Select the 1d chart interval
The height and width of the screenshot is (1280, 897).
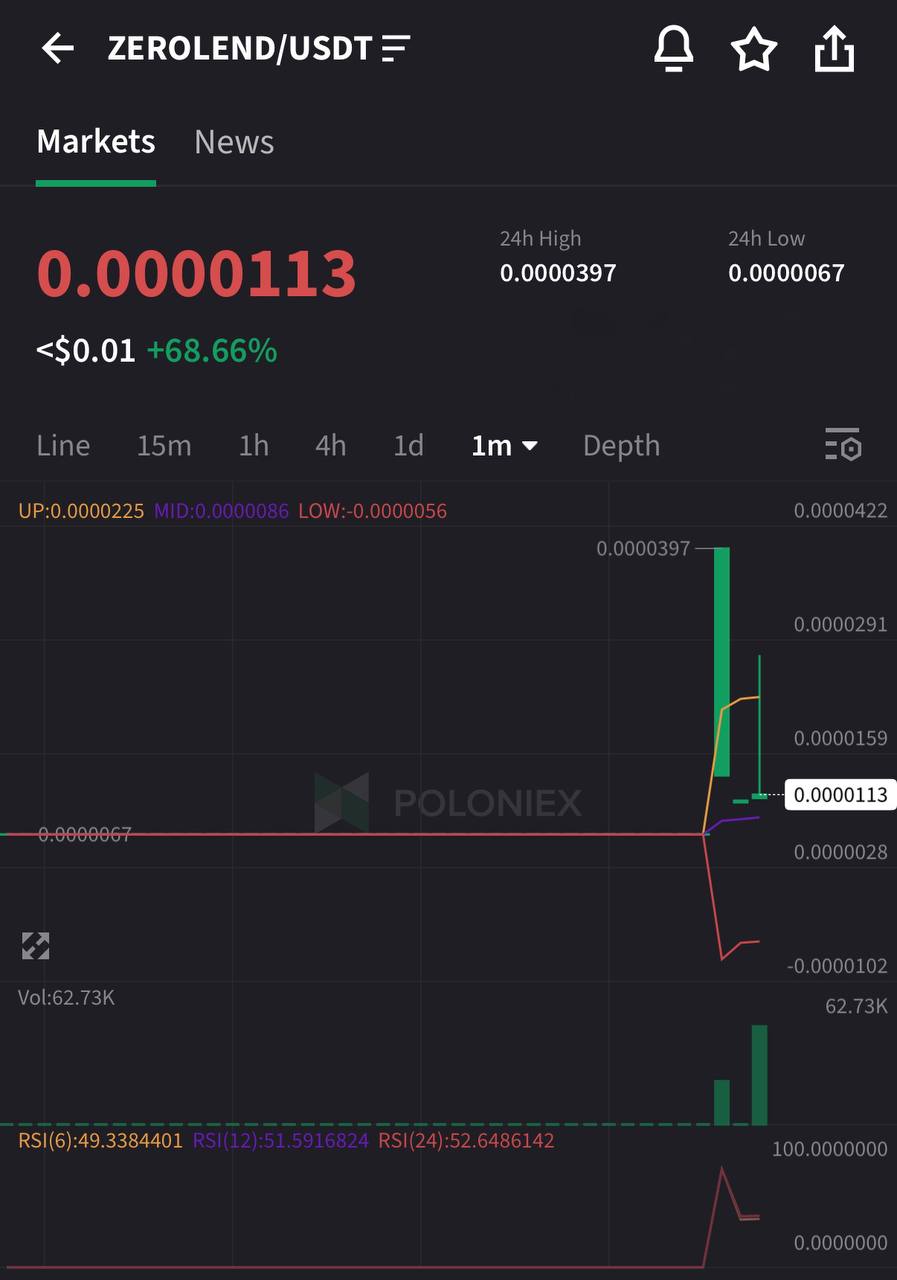coord(408,446)
